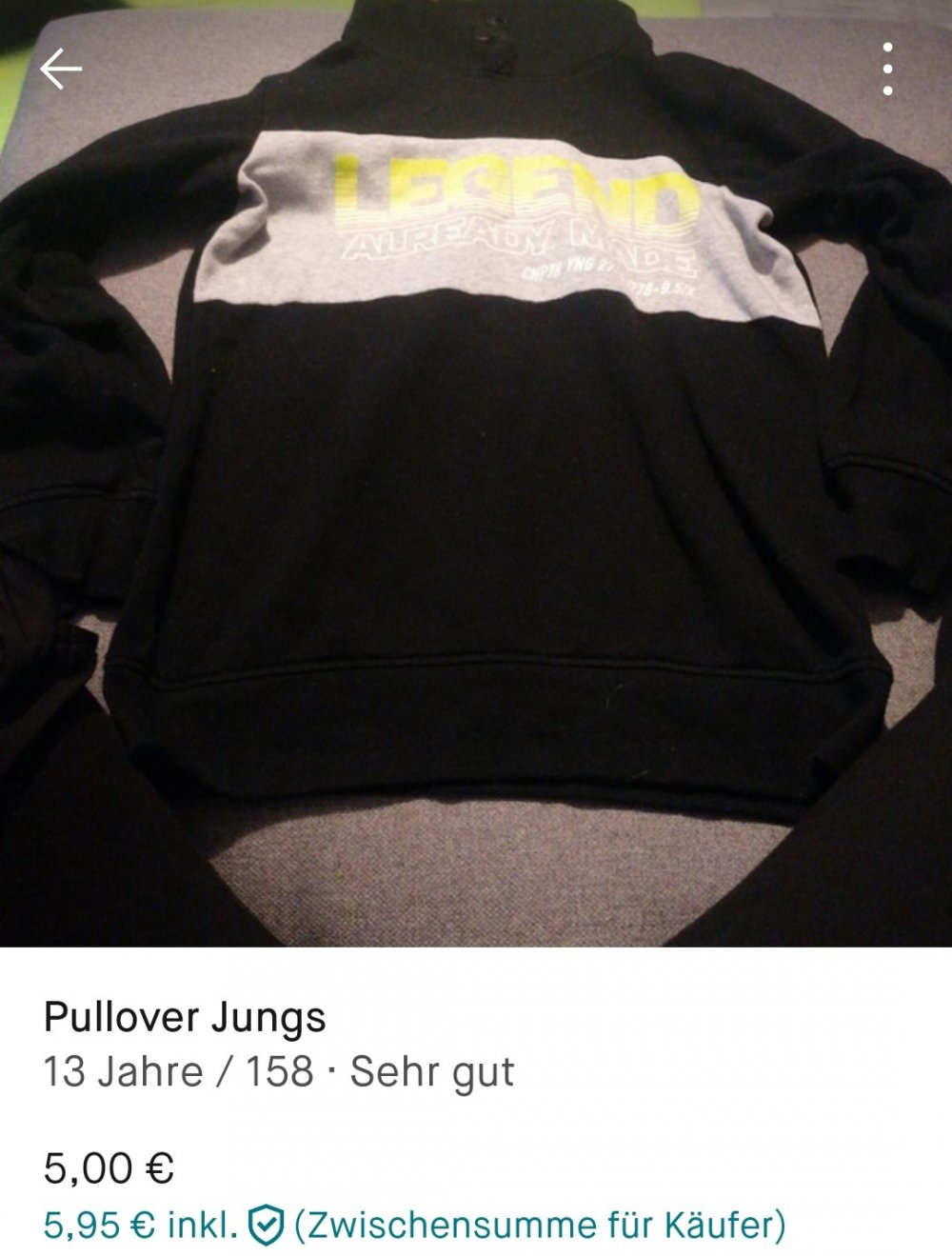
Task: Go back using the arrow icon
Action: point(61,70)
